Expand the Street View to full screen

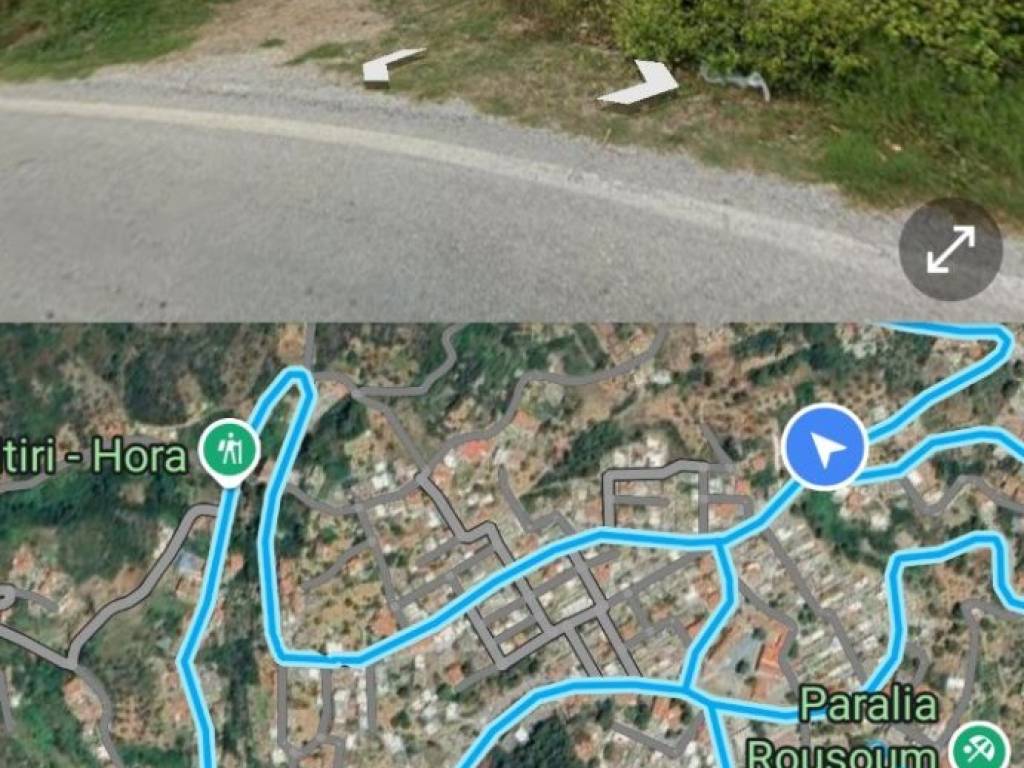tap(950, 249)
